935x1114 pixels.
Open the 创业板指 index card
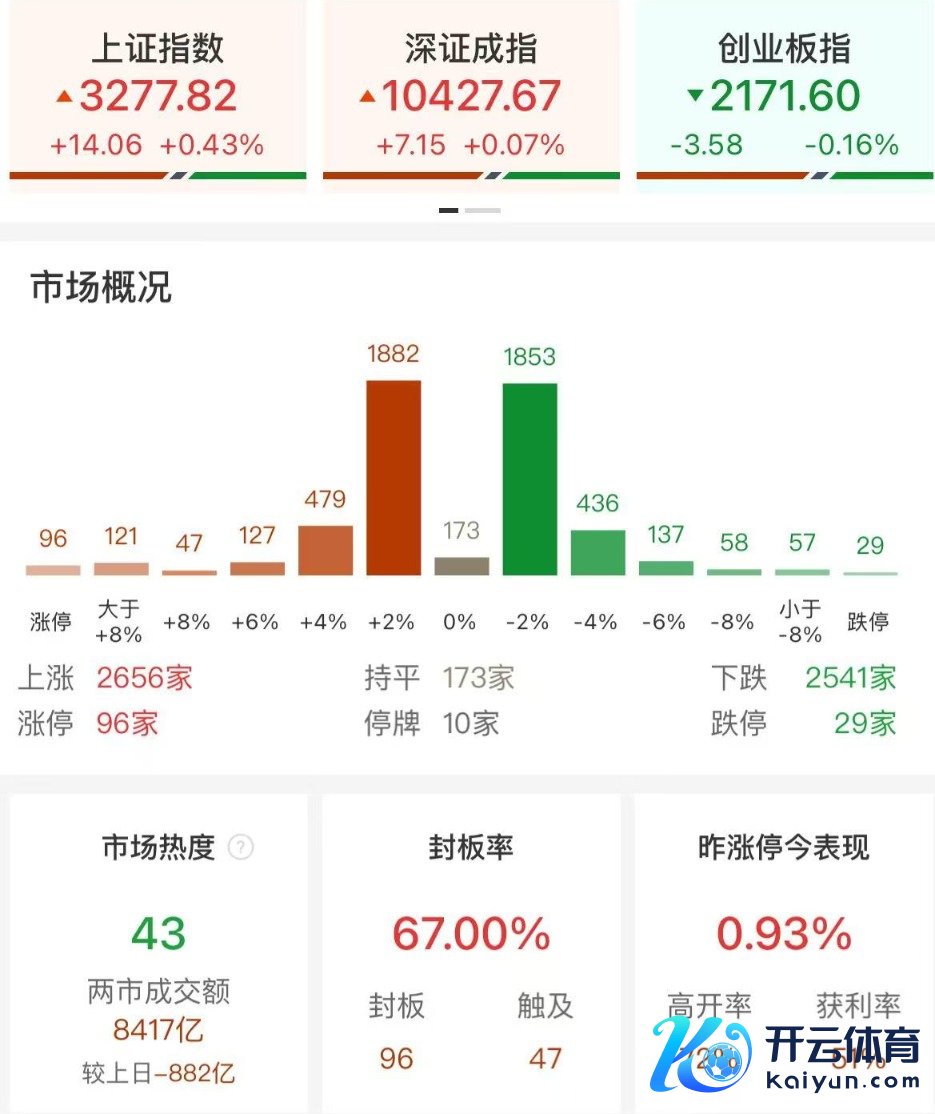[784, 95]
